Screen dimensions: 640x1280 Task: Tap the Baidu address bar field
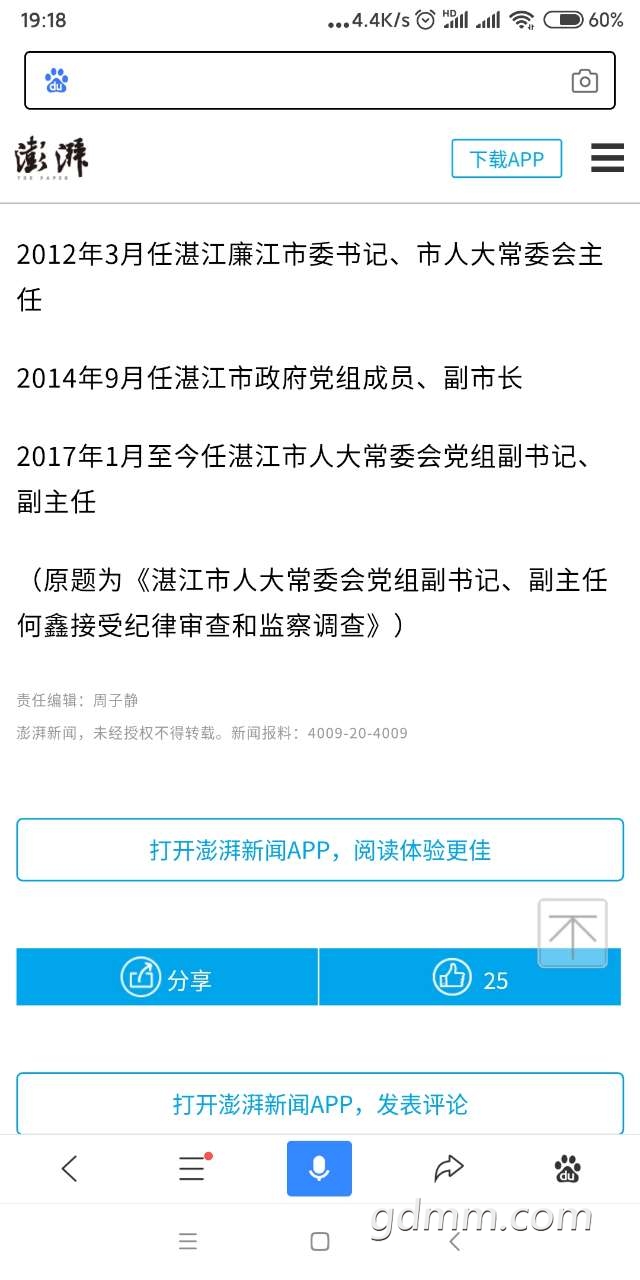click(320, 81)
